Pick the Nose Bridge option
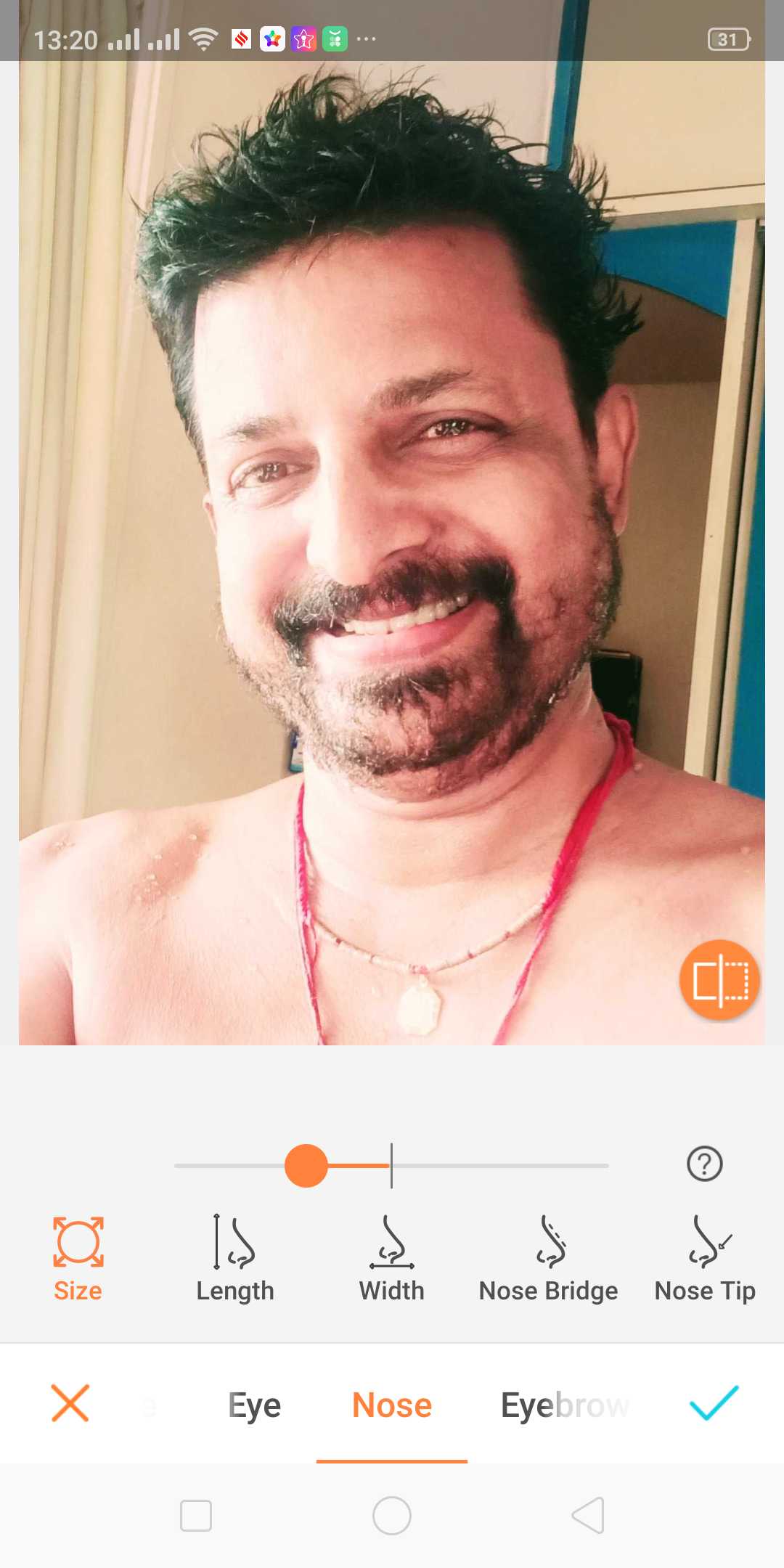 549,1259
